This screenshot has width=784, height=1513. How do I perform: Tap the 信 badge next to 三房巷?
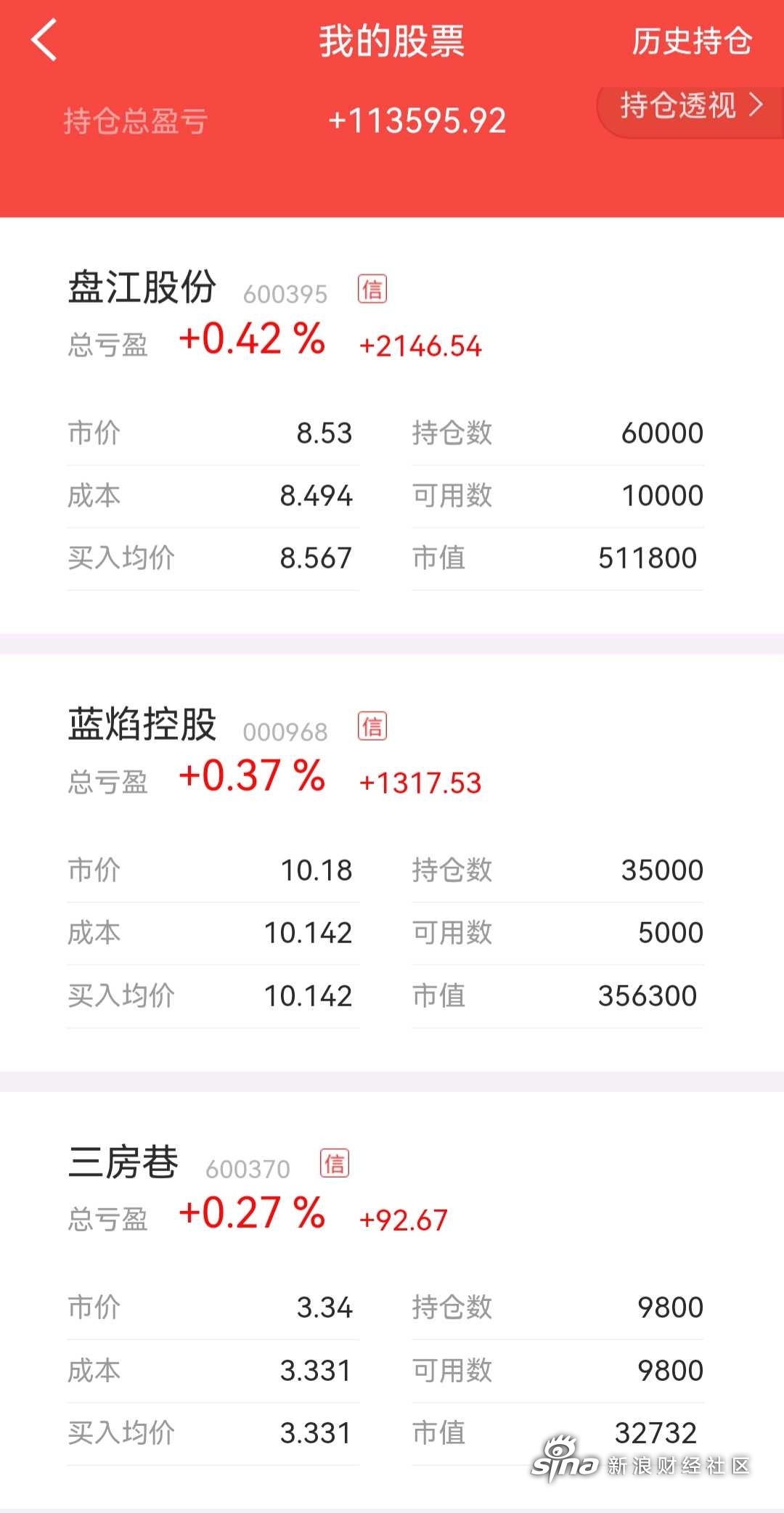335,1163
